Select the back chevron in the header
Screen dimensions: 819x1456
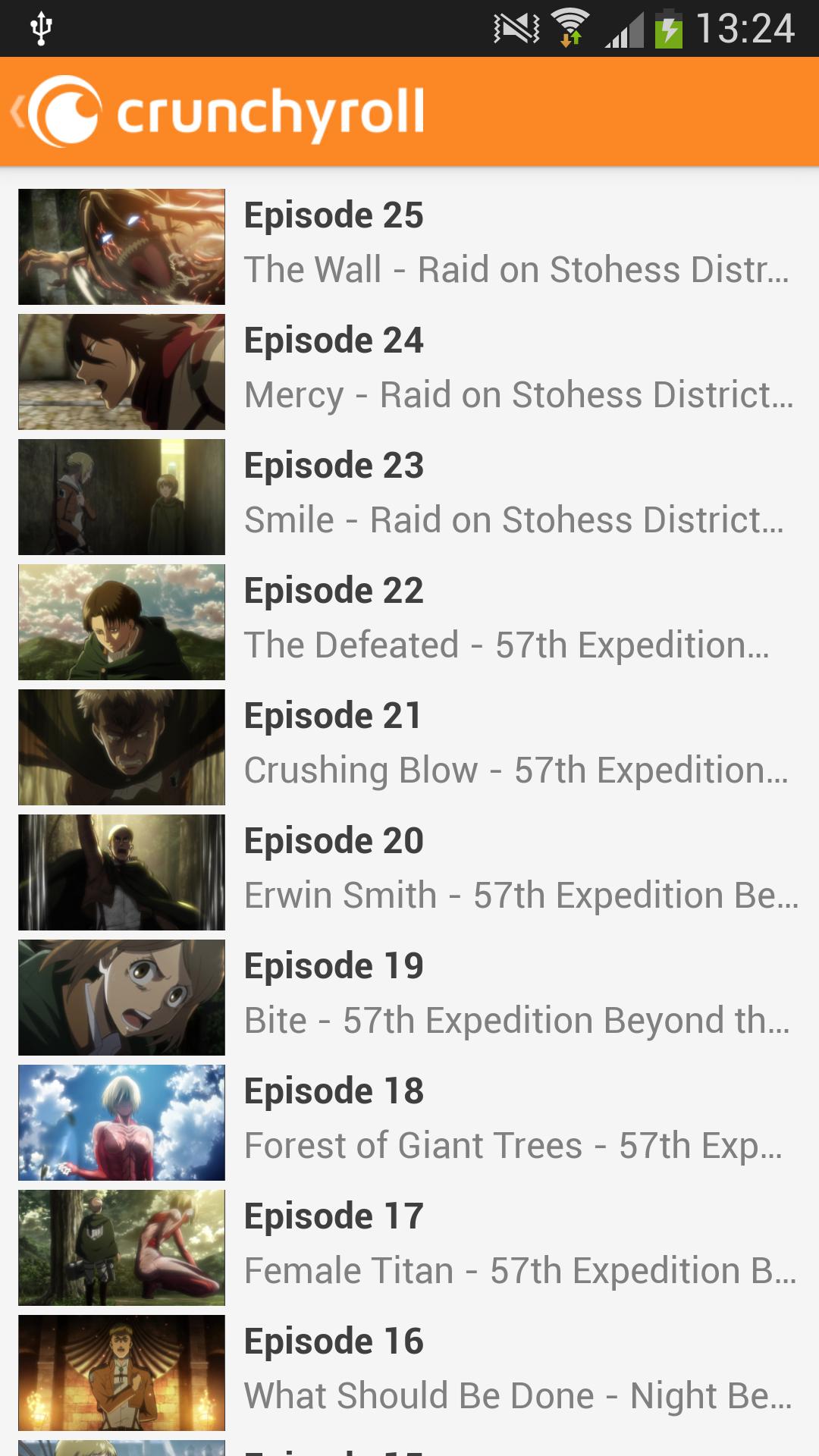(x=17, y=112)
